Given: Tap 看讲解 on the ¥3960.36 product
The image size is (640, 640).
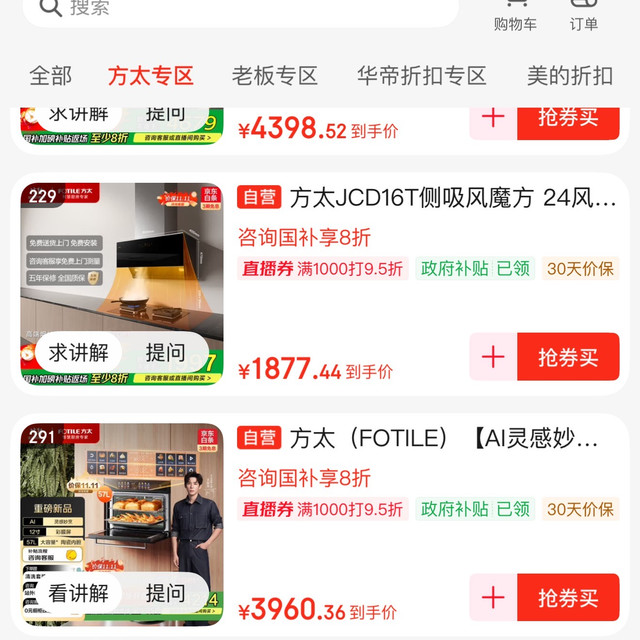Looking at the screenshot, I should pyautogui.click(x=78, y=594).
